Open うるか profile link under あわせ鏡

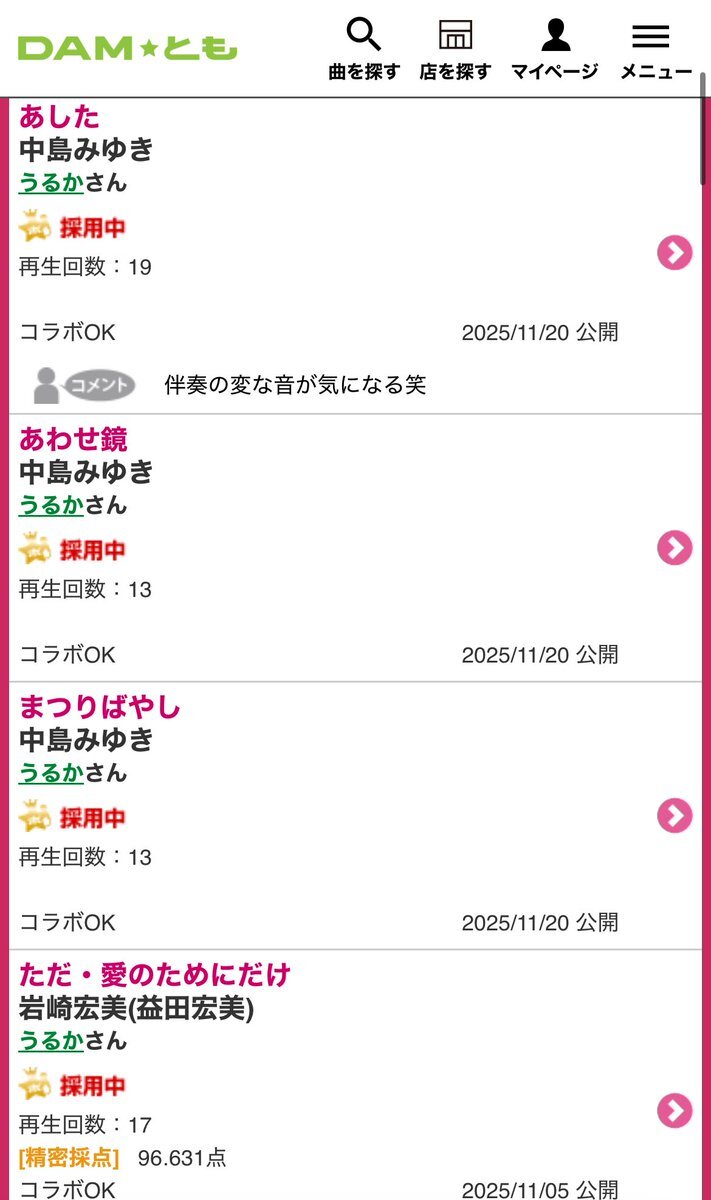(51, 505)
